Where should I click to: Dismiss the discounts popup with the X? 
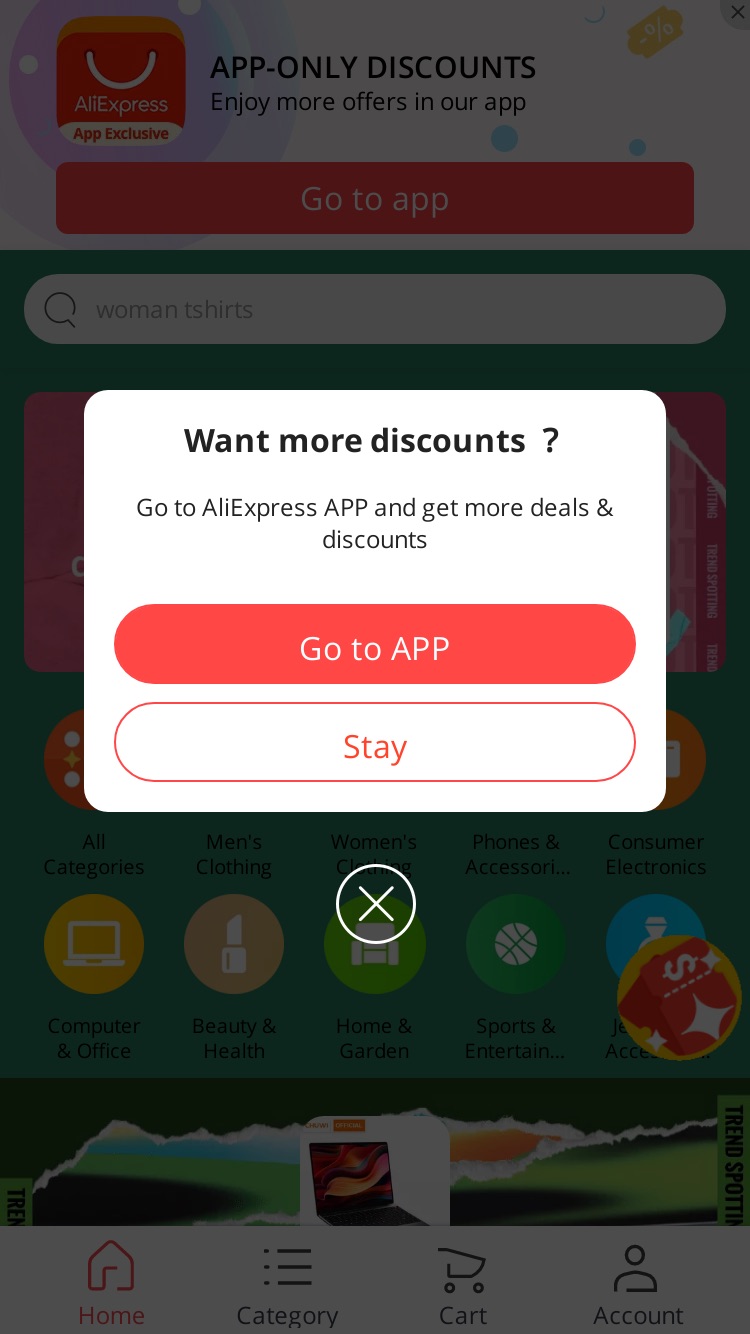[376, 904]
